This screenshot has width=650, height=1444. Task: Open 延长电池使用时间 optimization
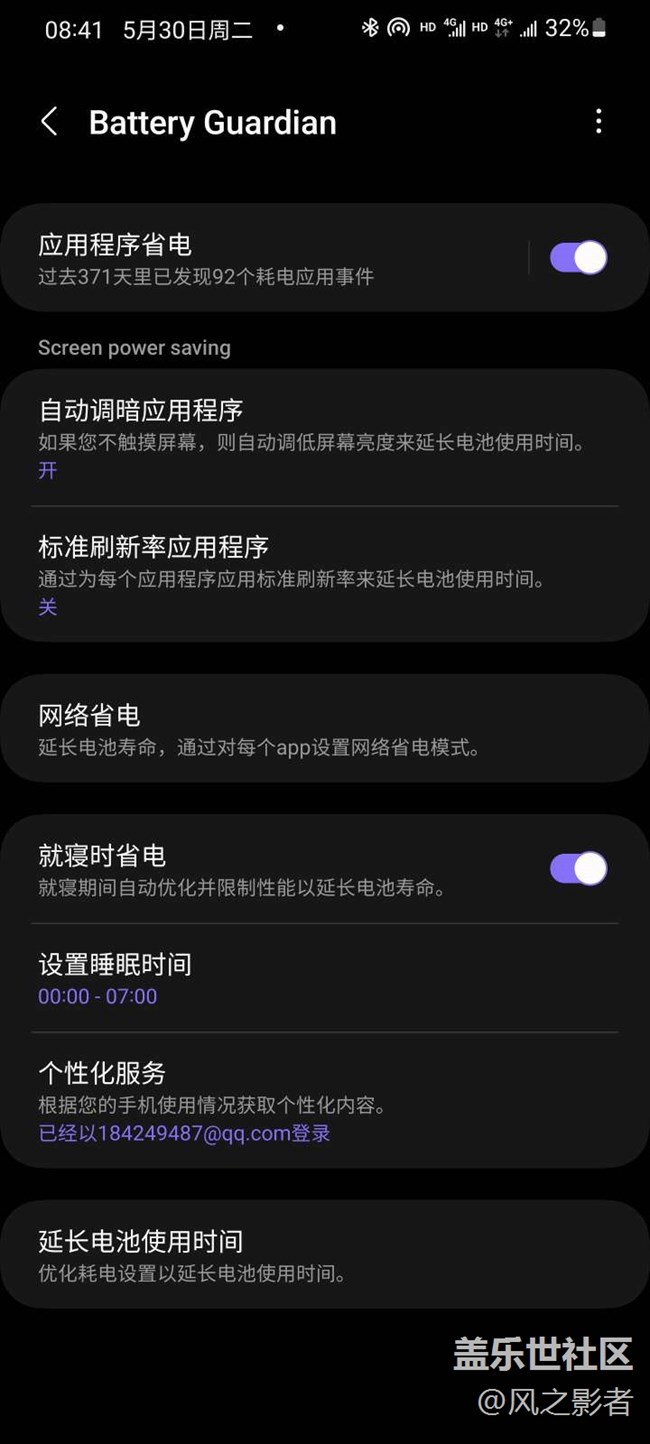point(325,1254)
